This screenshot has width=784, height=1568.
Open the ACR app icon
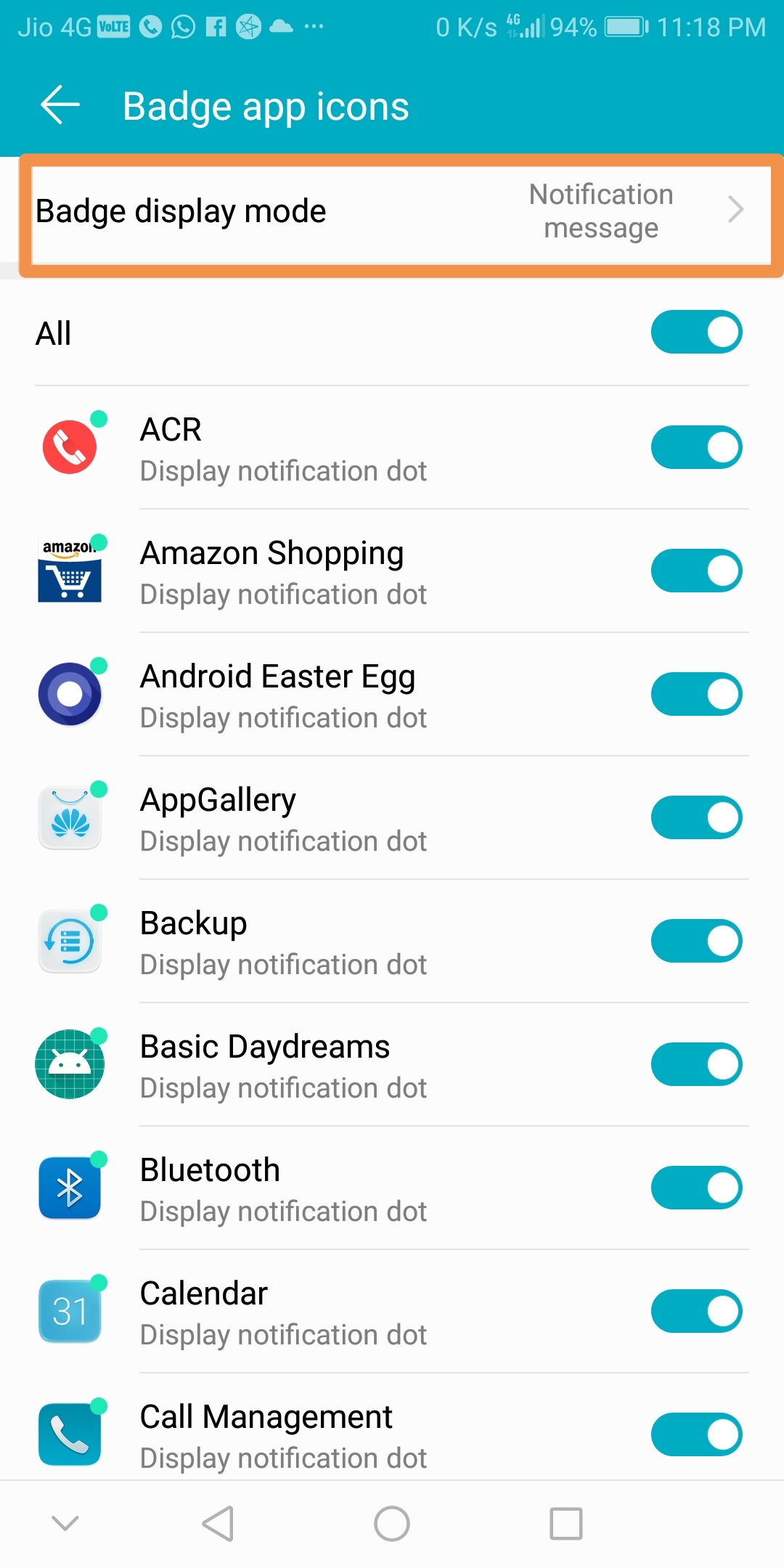70,446
